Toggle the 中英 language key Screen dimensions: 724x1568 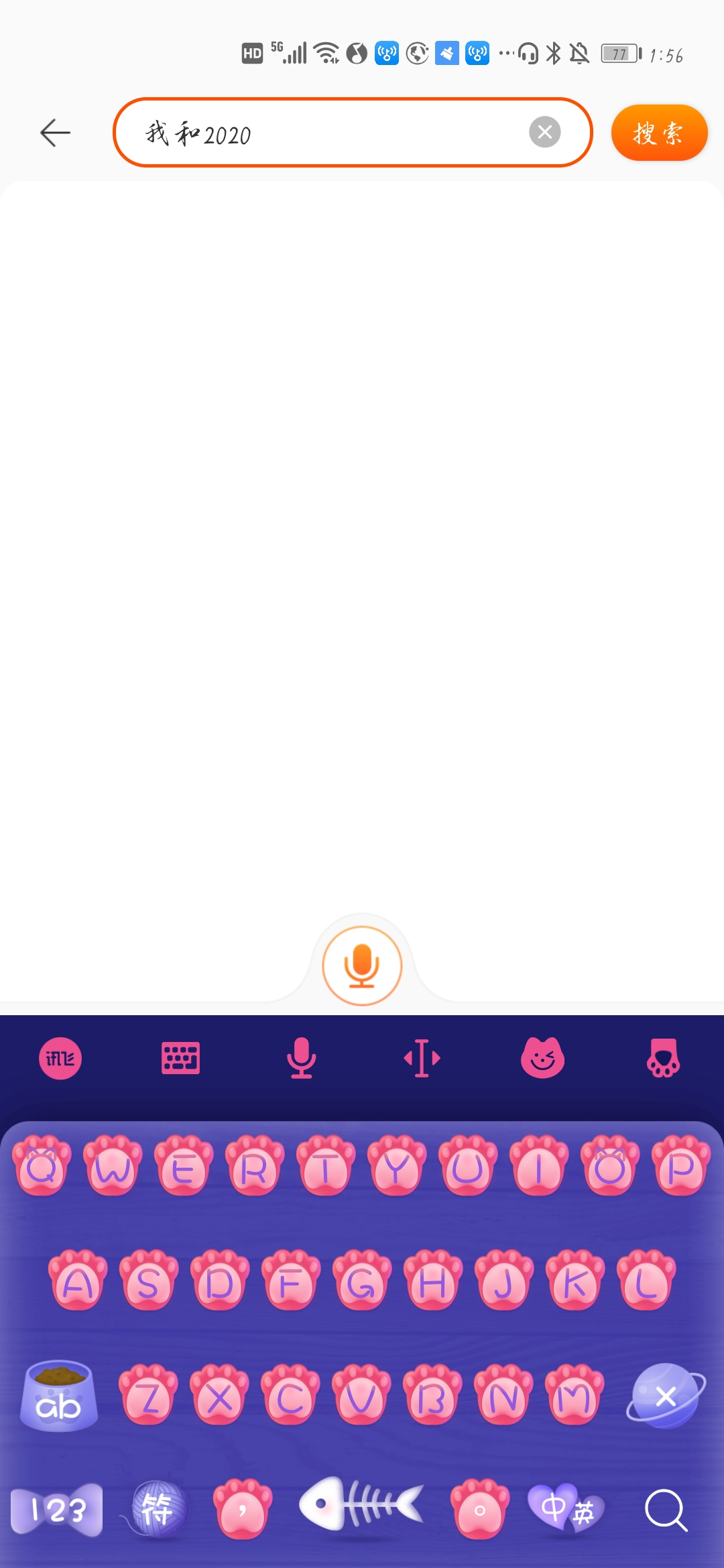567,1510
